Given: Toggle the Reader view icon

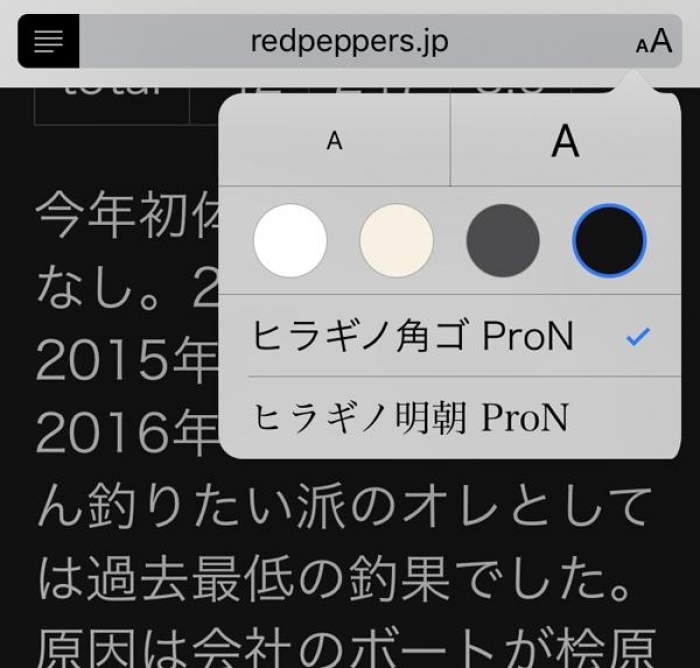Looking at the screenshot, I should point(48,41).
